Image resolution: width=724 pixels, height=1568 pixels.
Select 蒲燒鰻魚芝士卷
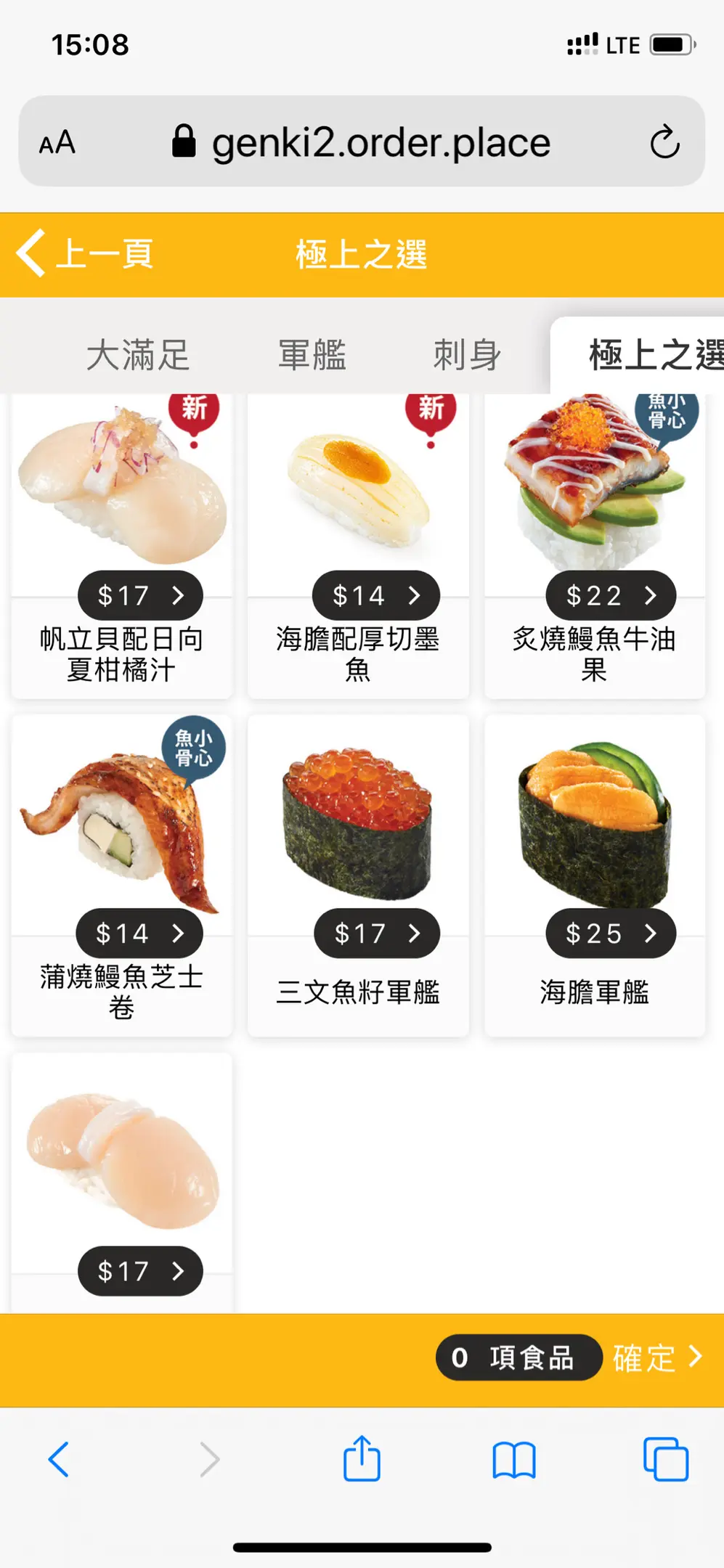pyautogui.click(x=122, y=875)
